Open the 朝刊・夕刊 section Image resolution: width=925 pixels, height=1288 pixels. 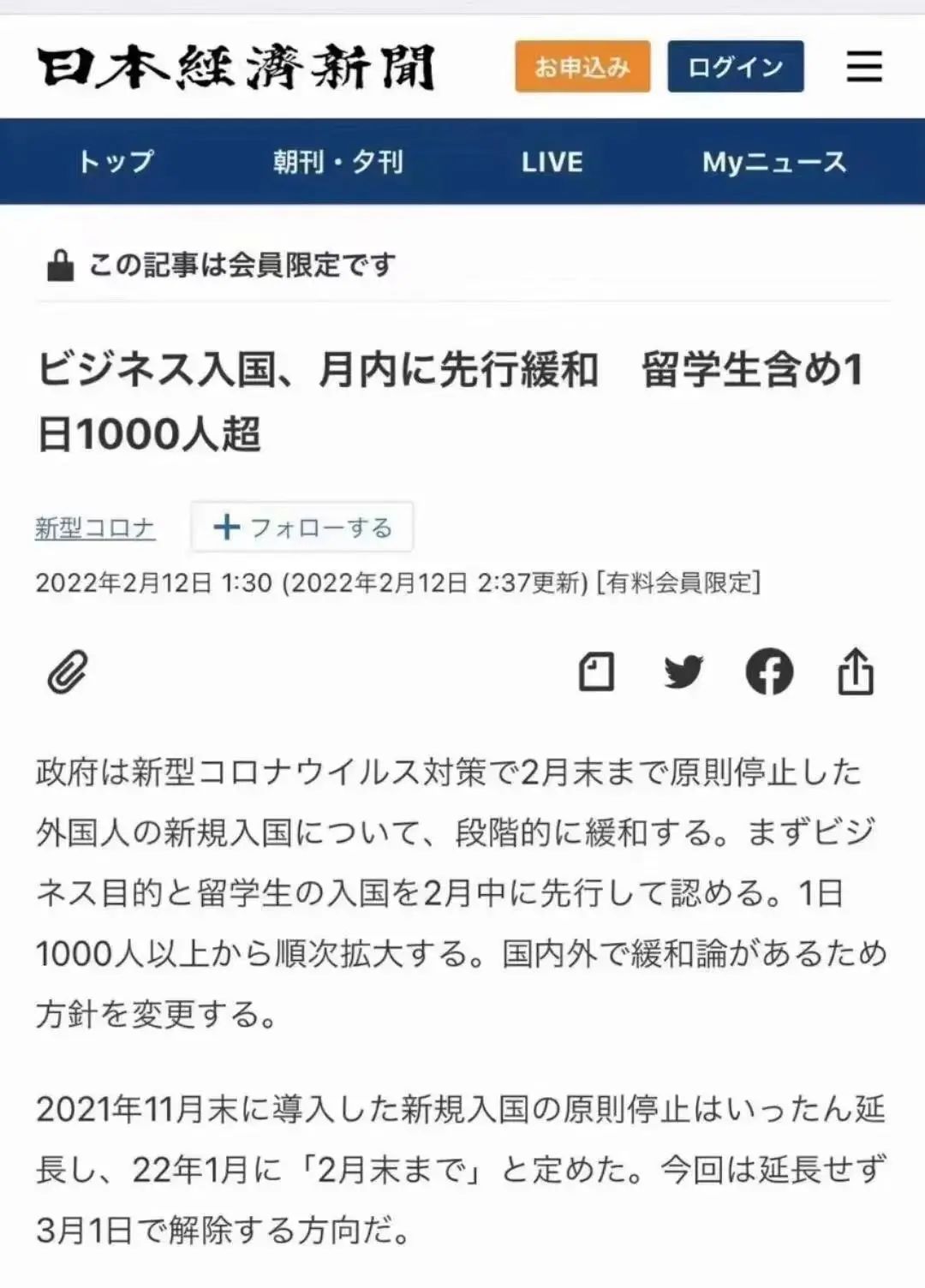pyautogui.click(x=337, y=161)
